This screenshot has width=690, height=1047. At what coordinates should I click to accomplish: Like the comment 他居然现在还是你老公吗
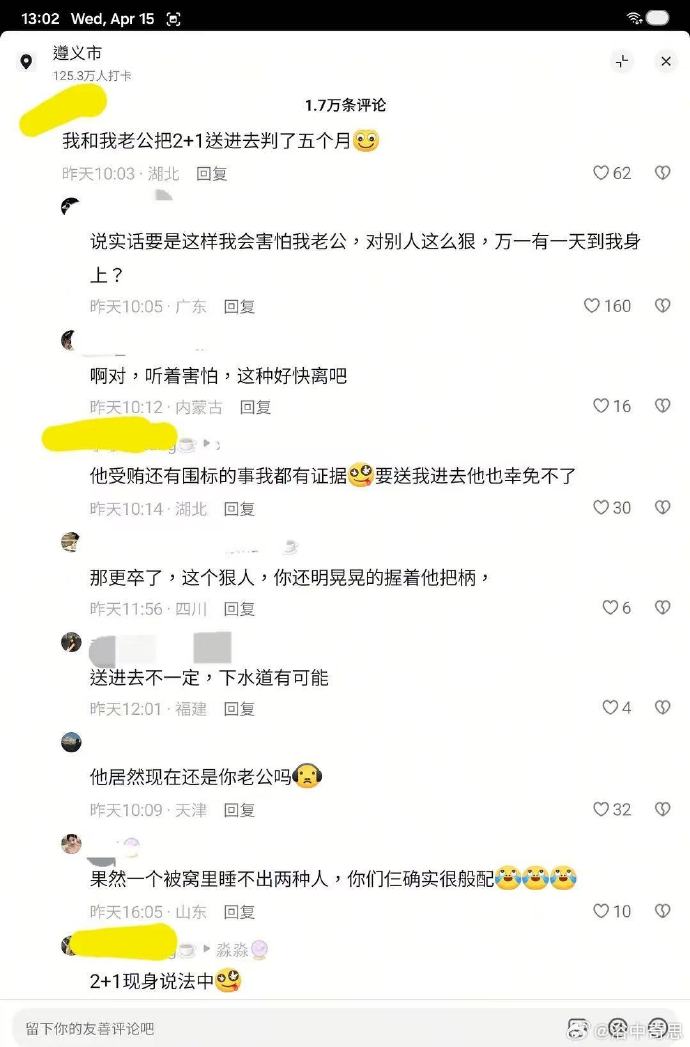coord(612,809)
